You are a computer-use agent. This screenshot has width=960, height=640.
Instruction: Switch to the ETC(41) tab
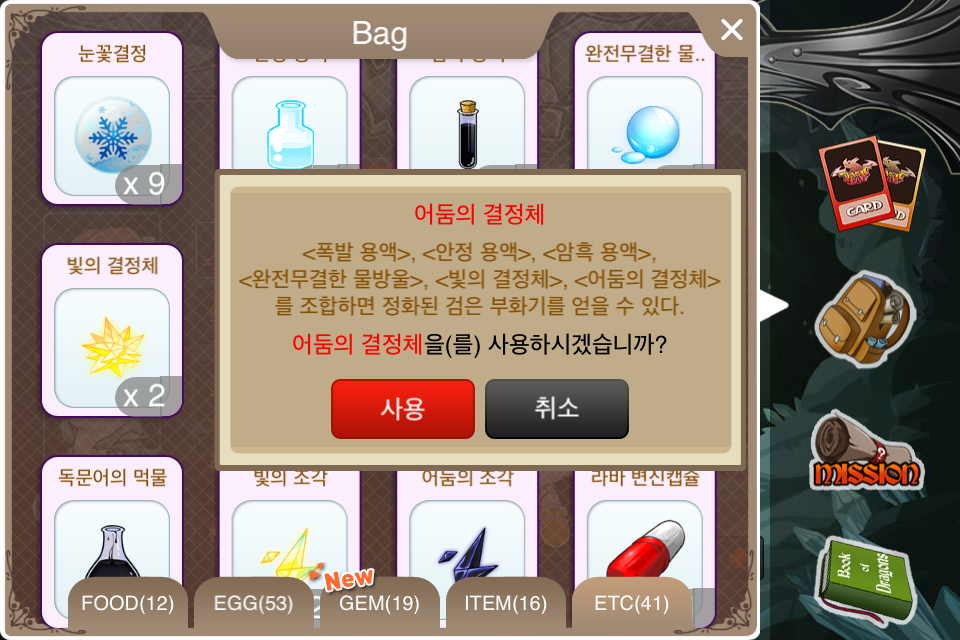click(631, 603)
